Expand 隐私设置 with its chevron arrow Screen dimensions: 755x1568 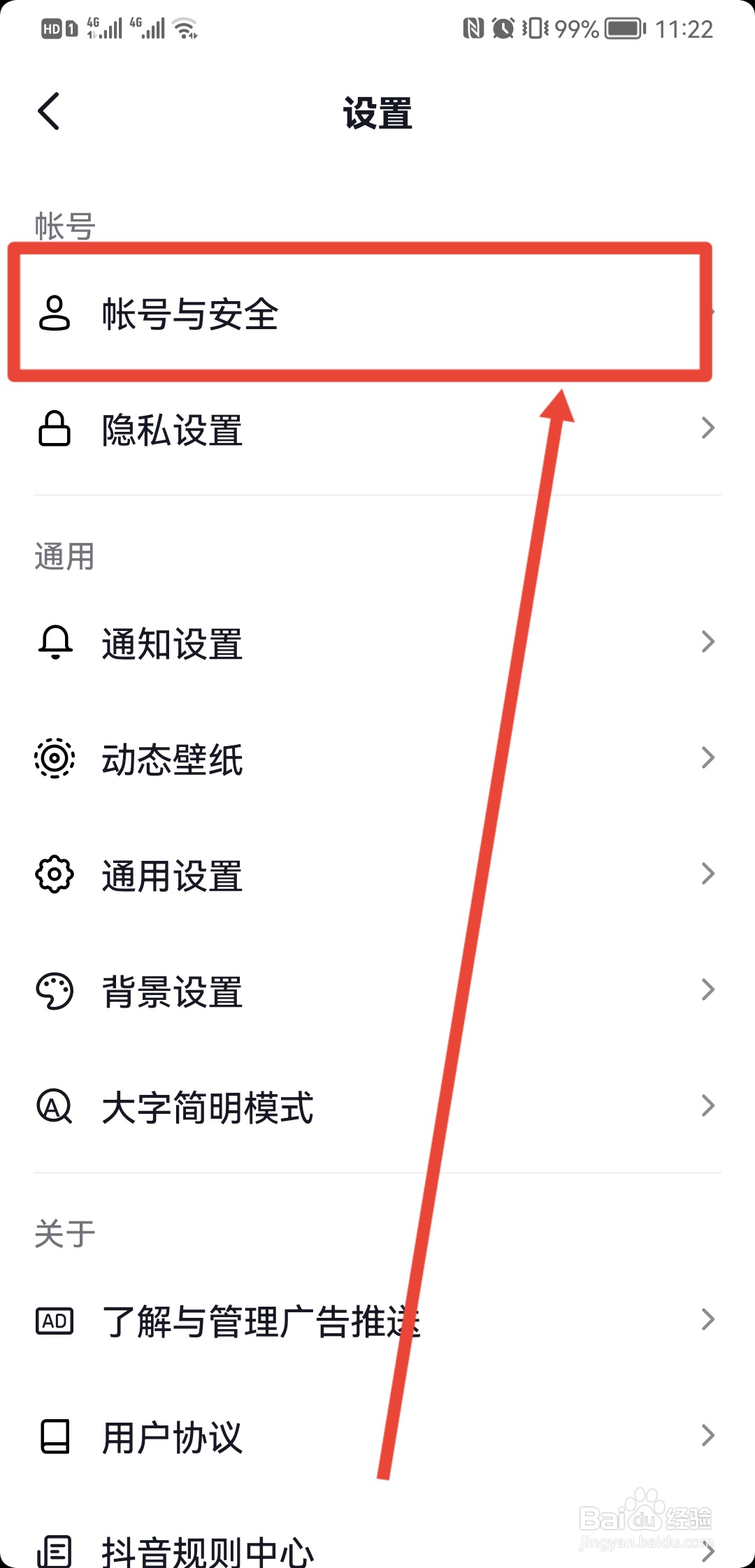(708, 428)
